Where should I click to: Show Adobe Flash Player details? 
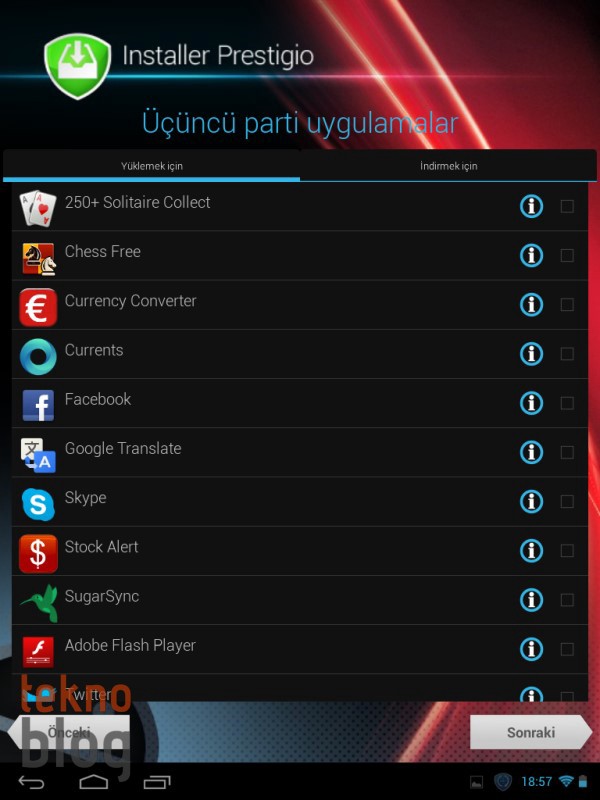(531, 649)
